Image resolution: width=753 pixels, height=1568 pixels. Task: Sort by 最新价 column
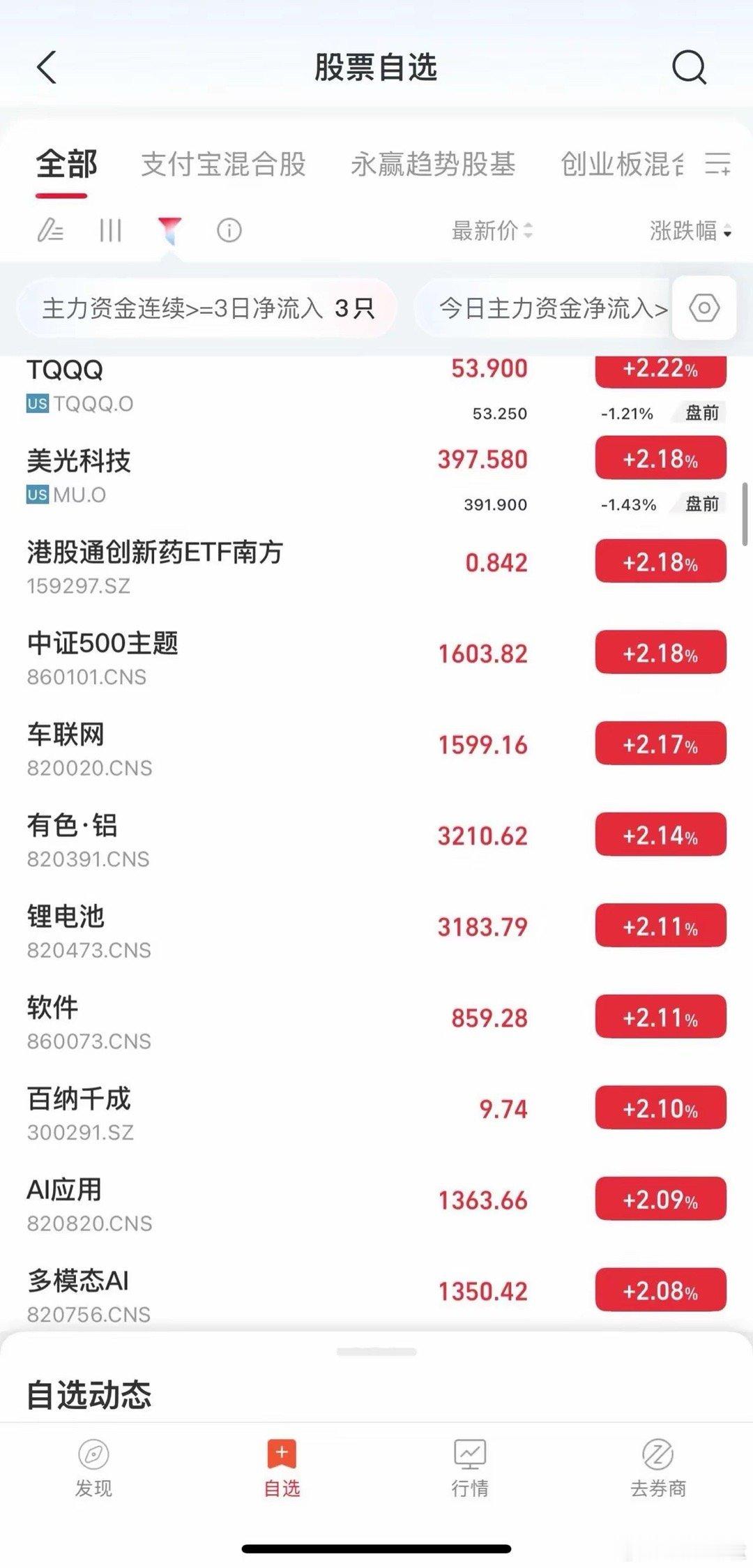pos(492,230)
